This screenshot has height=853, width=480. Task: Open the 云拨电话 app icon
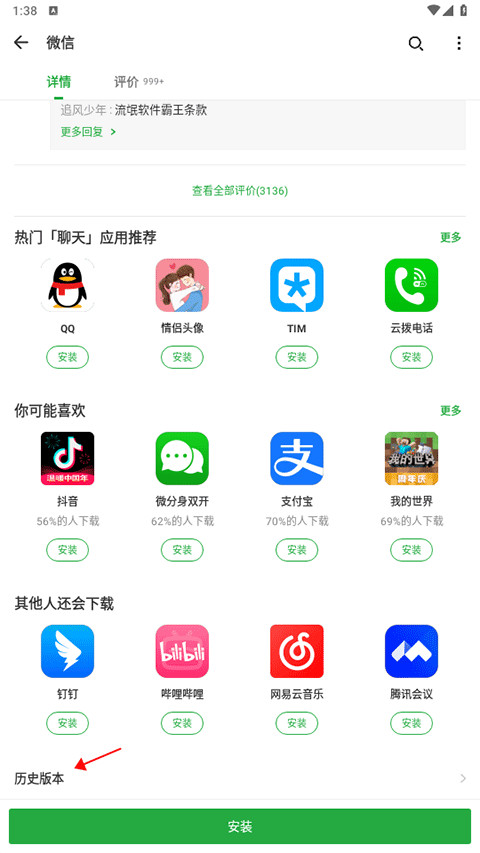click(x=411, y=285)
